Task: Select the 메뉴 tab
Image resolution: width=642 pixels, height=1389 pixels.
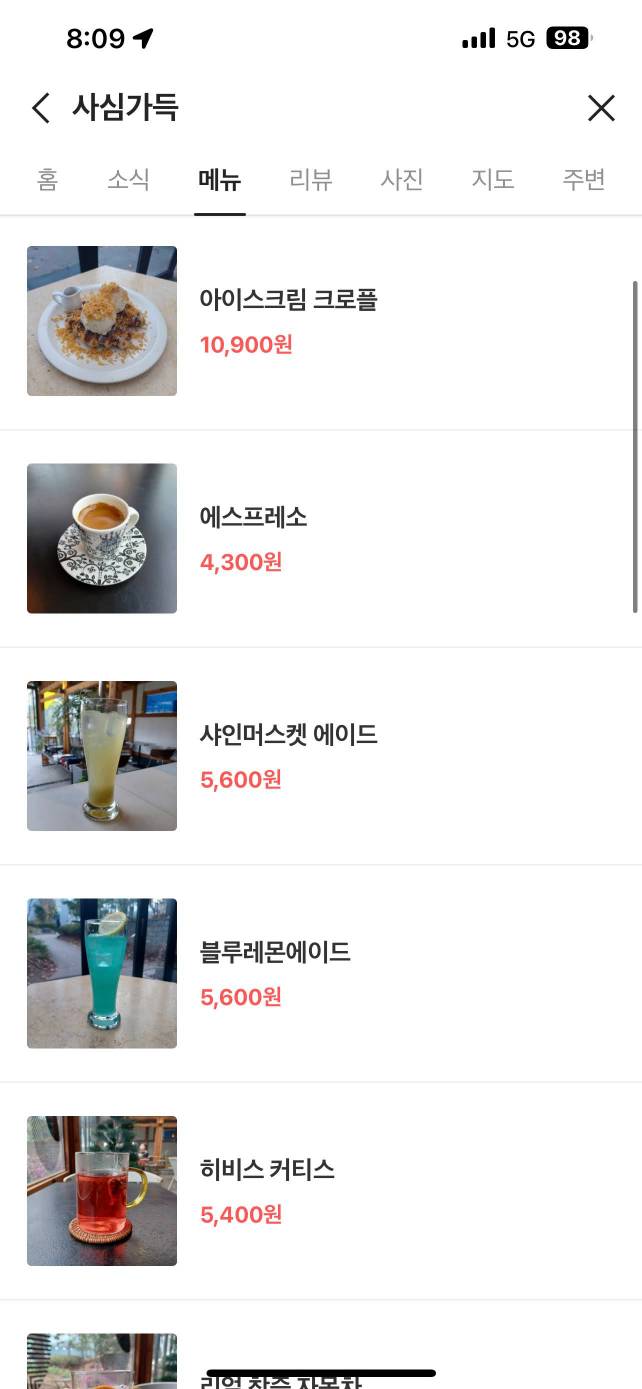Action: [x=219, y=180]
